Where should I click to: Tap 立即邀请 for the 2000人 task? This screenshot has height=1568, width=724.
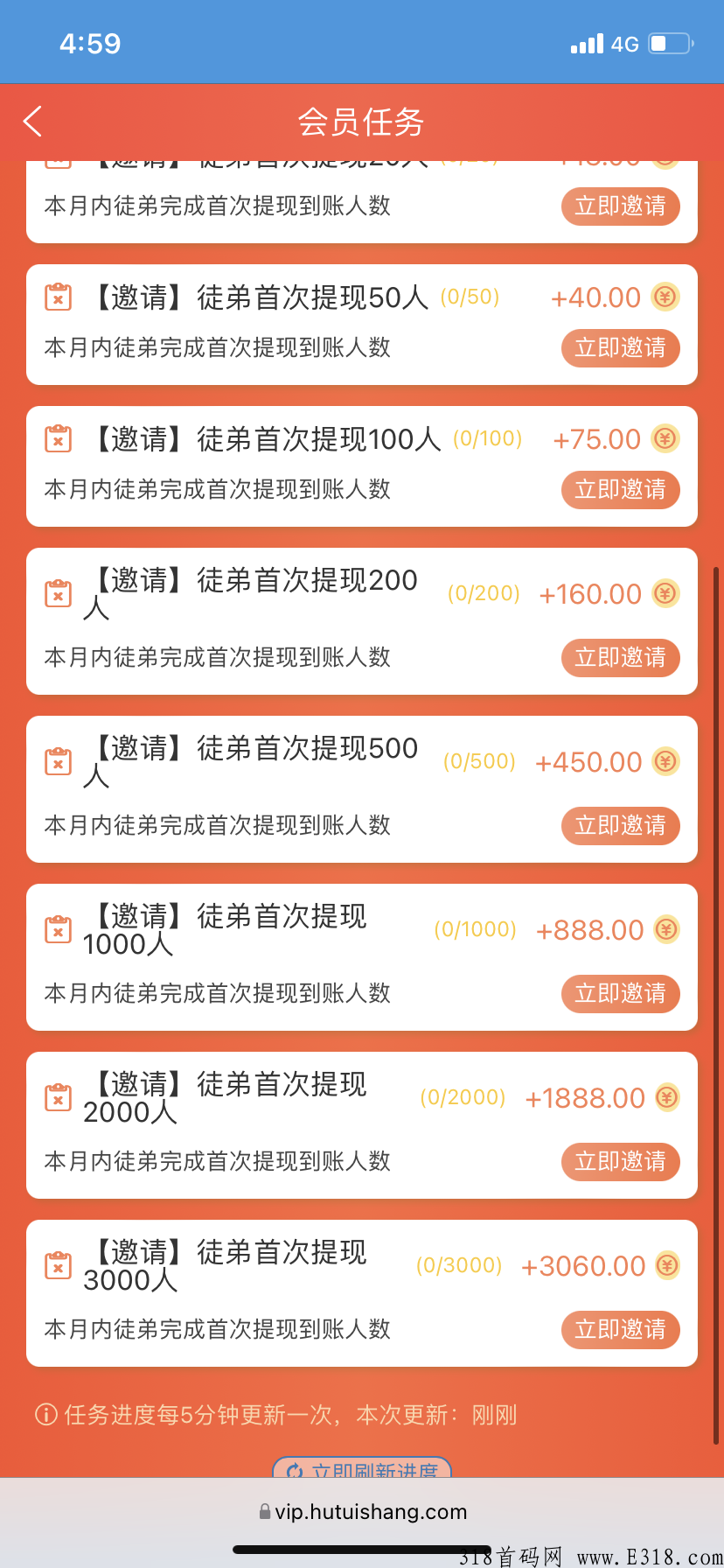point(620,1161)
